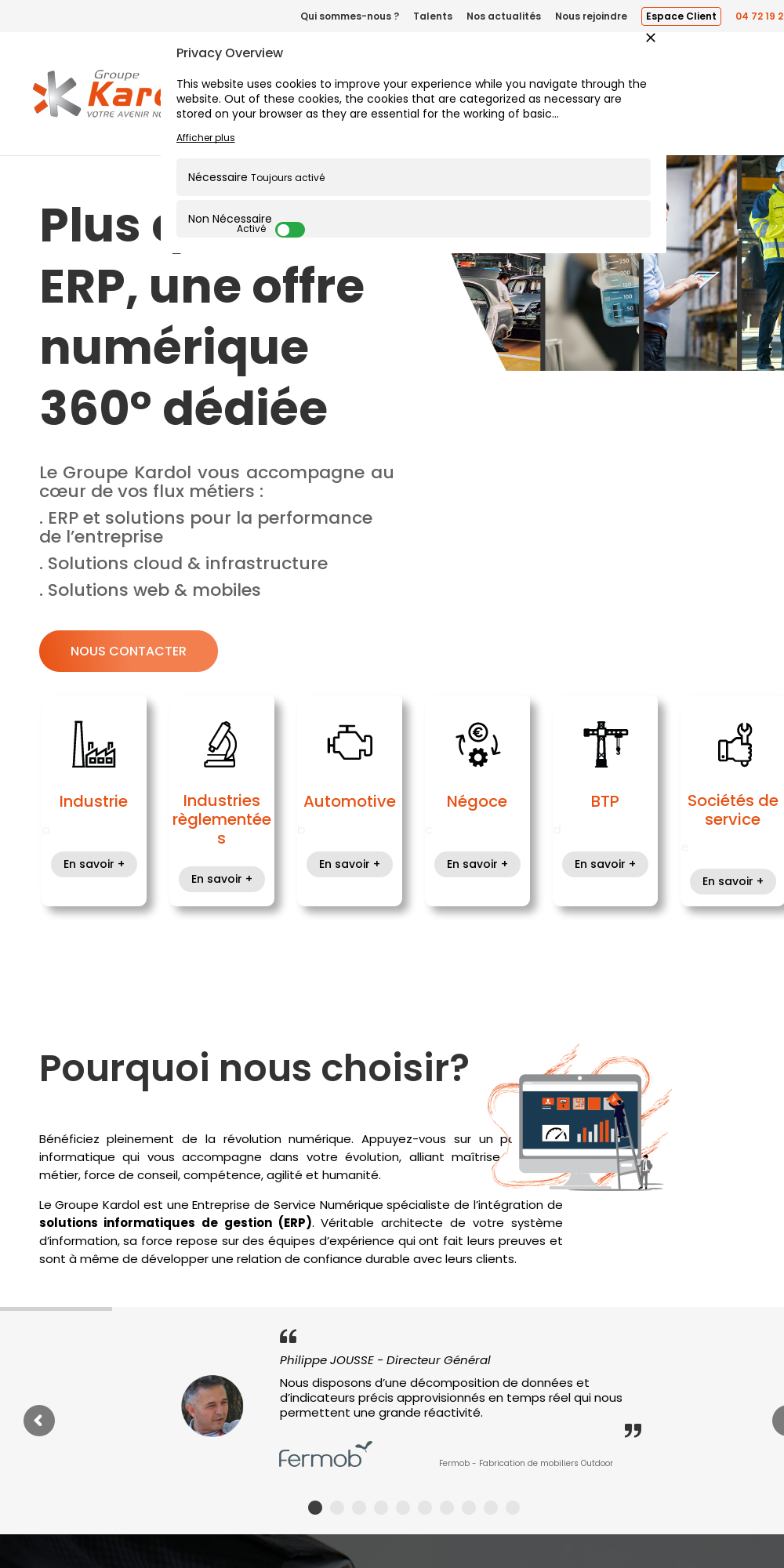The height and width of the screenshot is (1568, 784).
Task: Open the Espace Client button
Action: (681, 16)
